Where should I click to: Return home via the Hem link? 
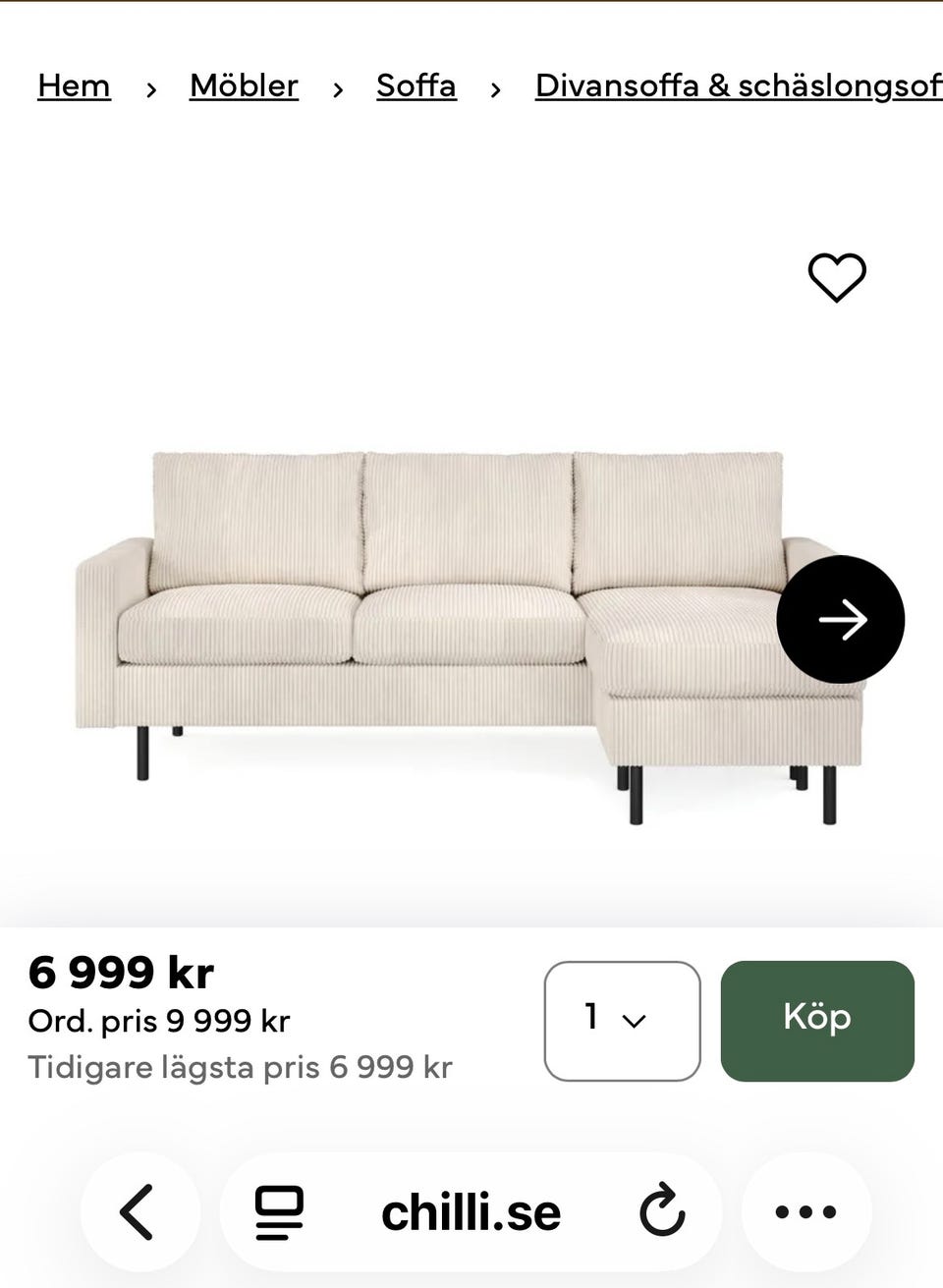coord(73,86)
